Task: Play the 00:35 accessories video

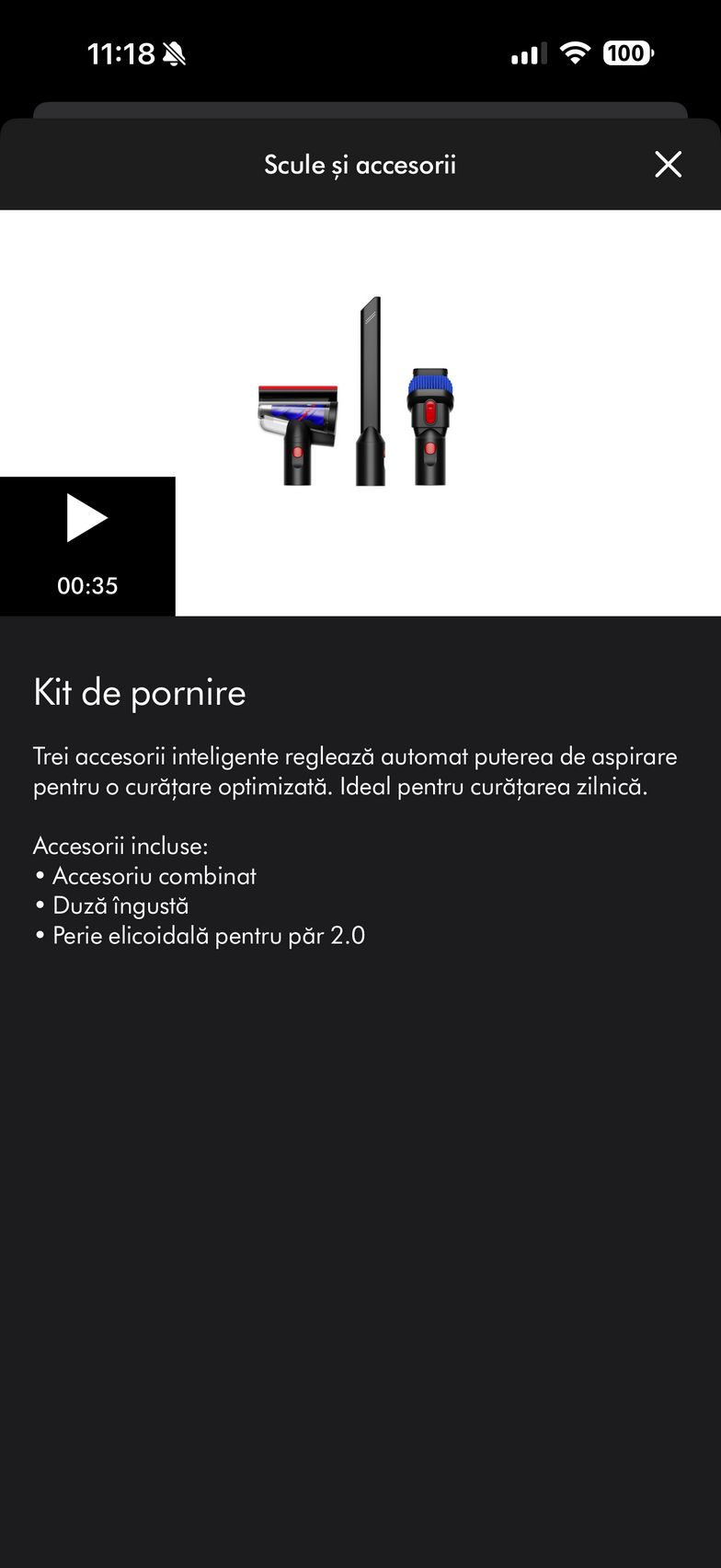Action: click(87, 520)
